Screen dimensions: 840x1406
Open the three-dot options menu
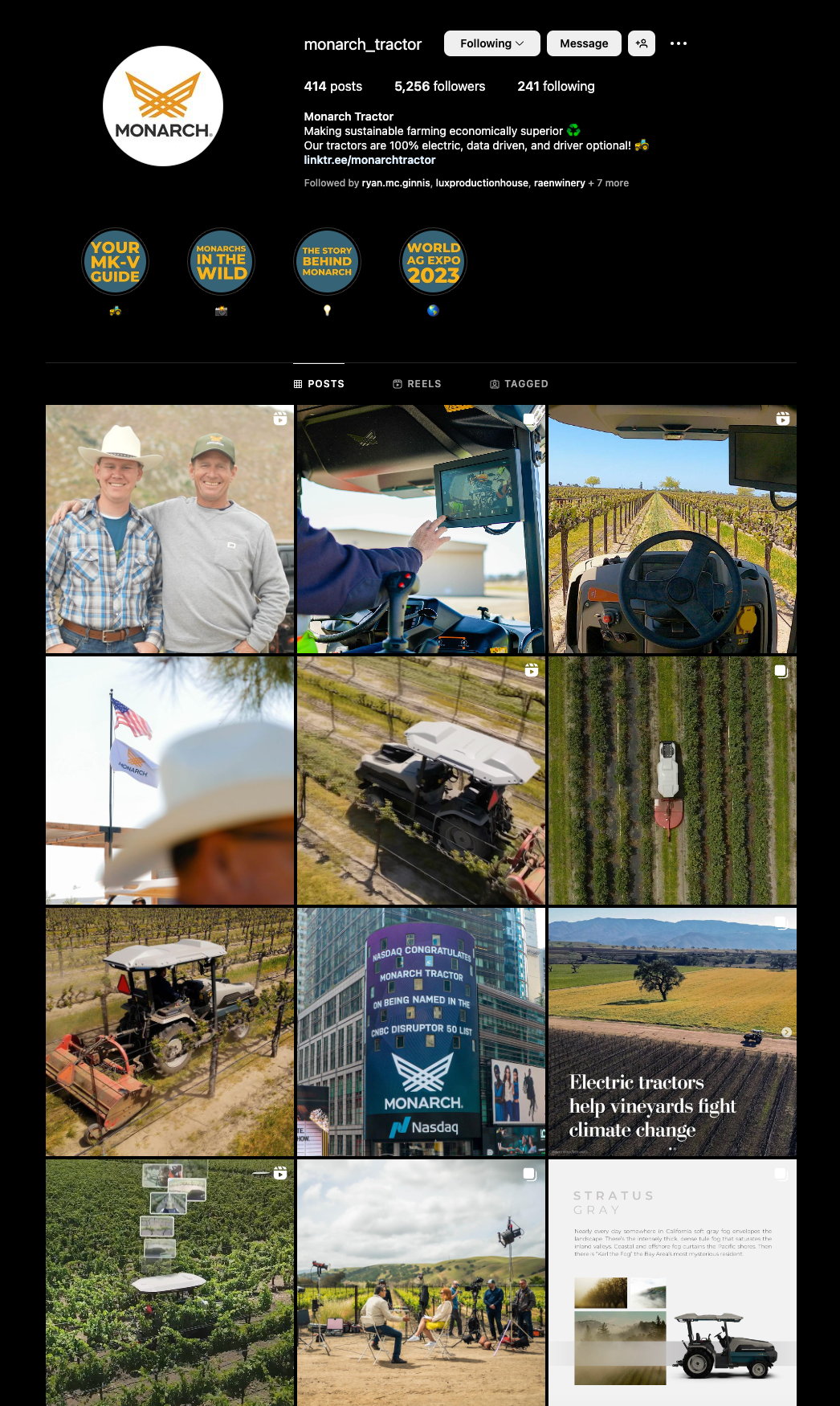point(679,43)
